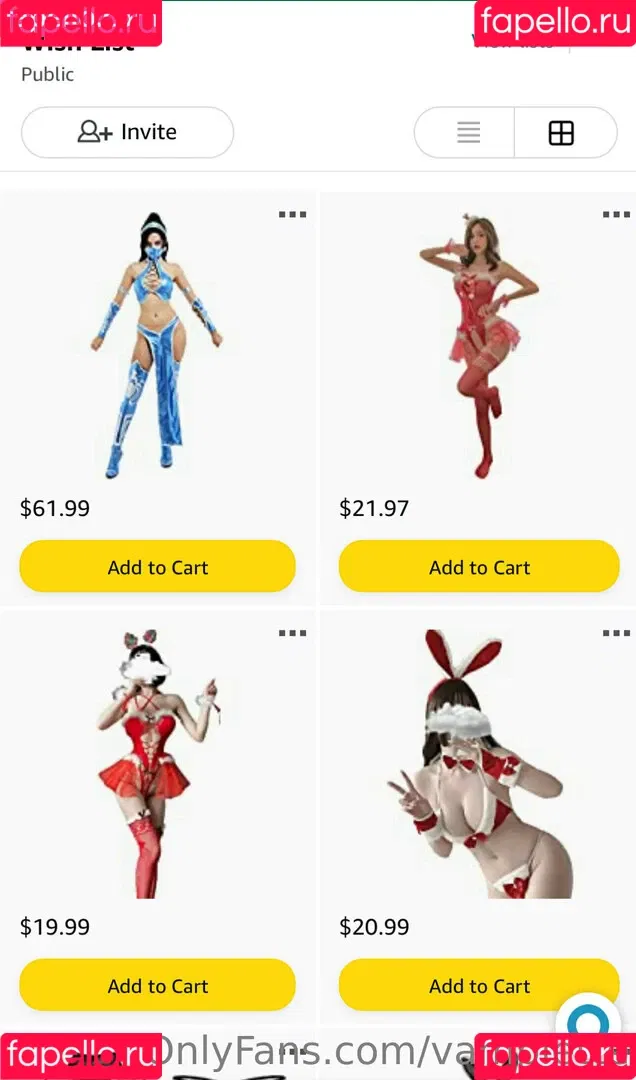Open options menu for $21.97 item

tap(616, 214)
